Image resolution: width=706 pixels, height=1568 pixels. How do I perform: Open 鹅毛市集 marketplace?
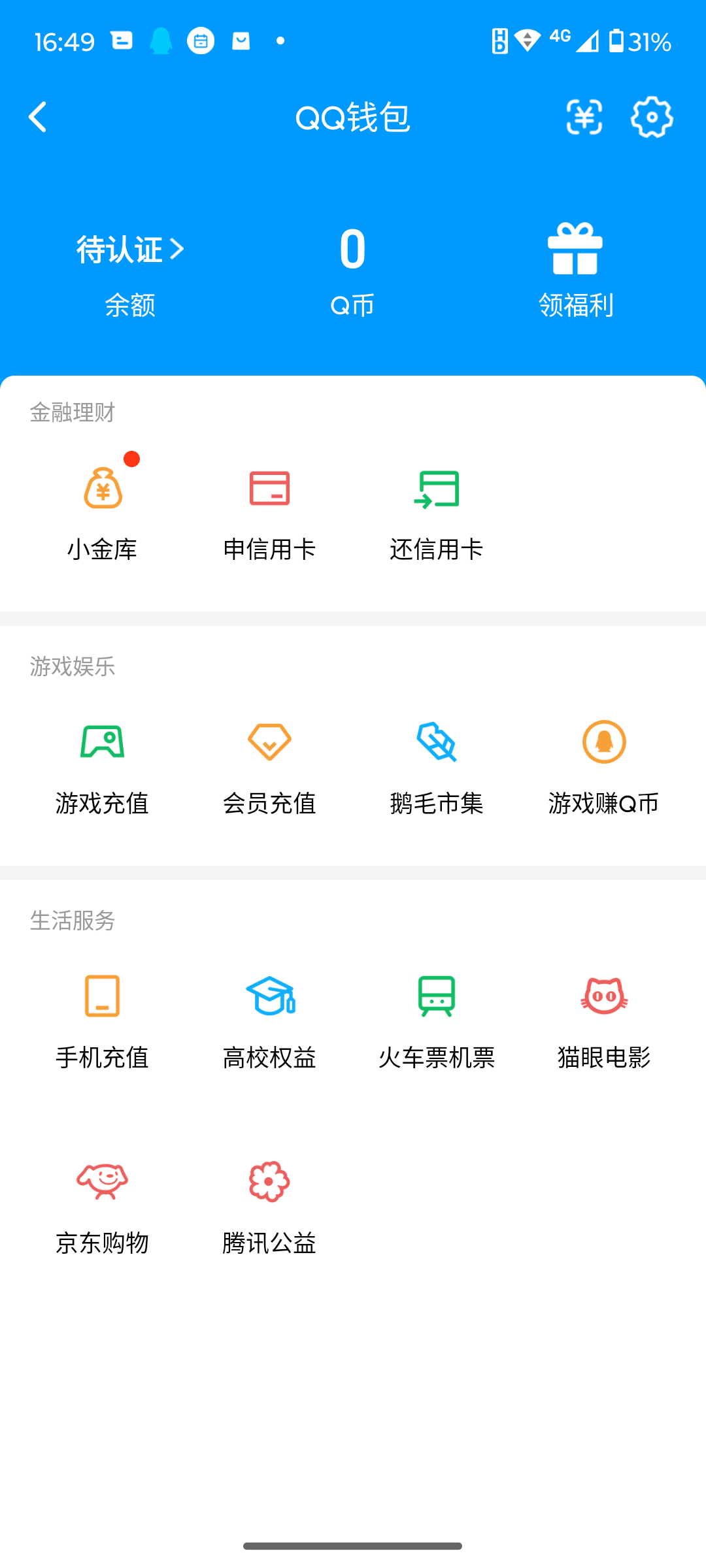(436, 764)
